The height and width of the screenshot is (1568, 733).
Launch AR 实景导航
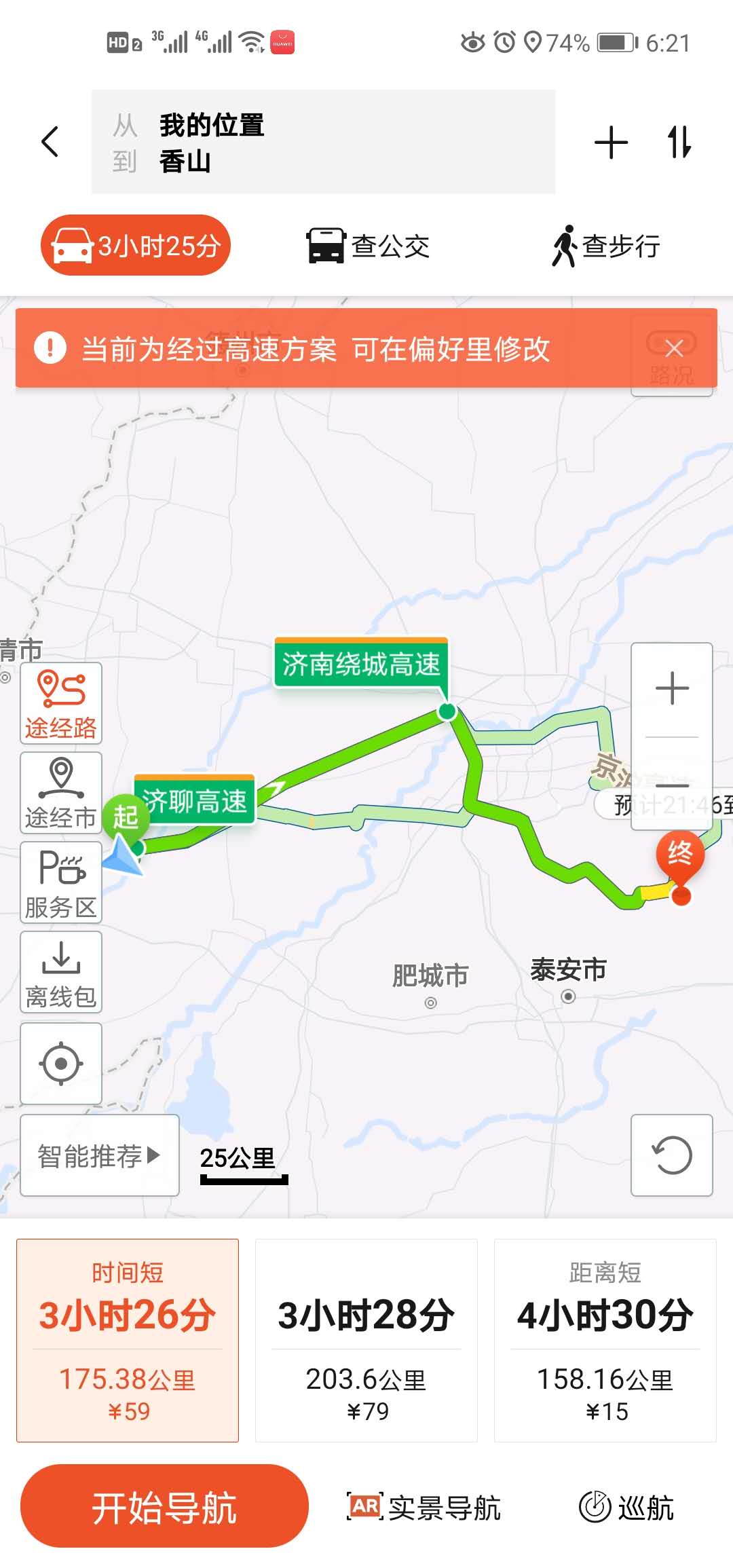(424, 1507)
